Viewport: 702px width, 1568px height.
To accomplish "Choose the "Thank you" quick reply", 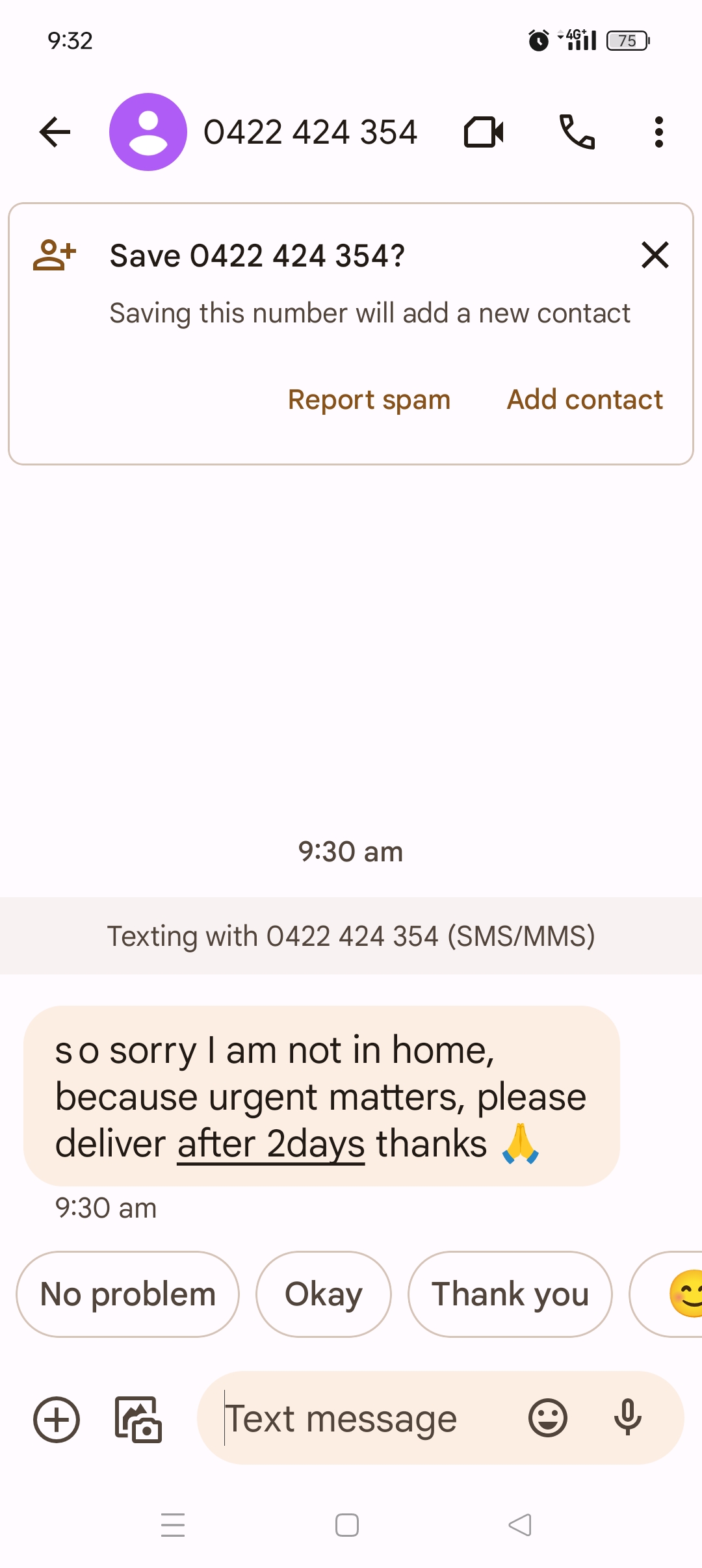I will (510, 1294).
